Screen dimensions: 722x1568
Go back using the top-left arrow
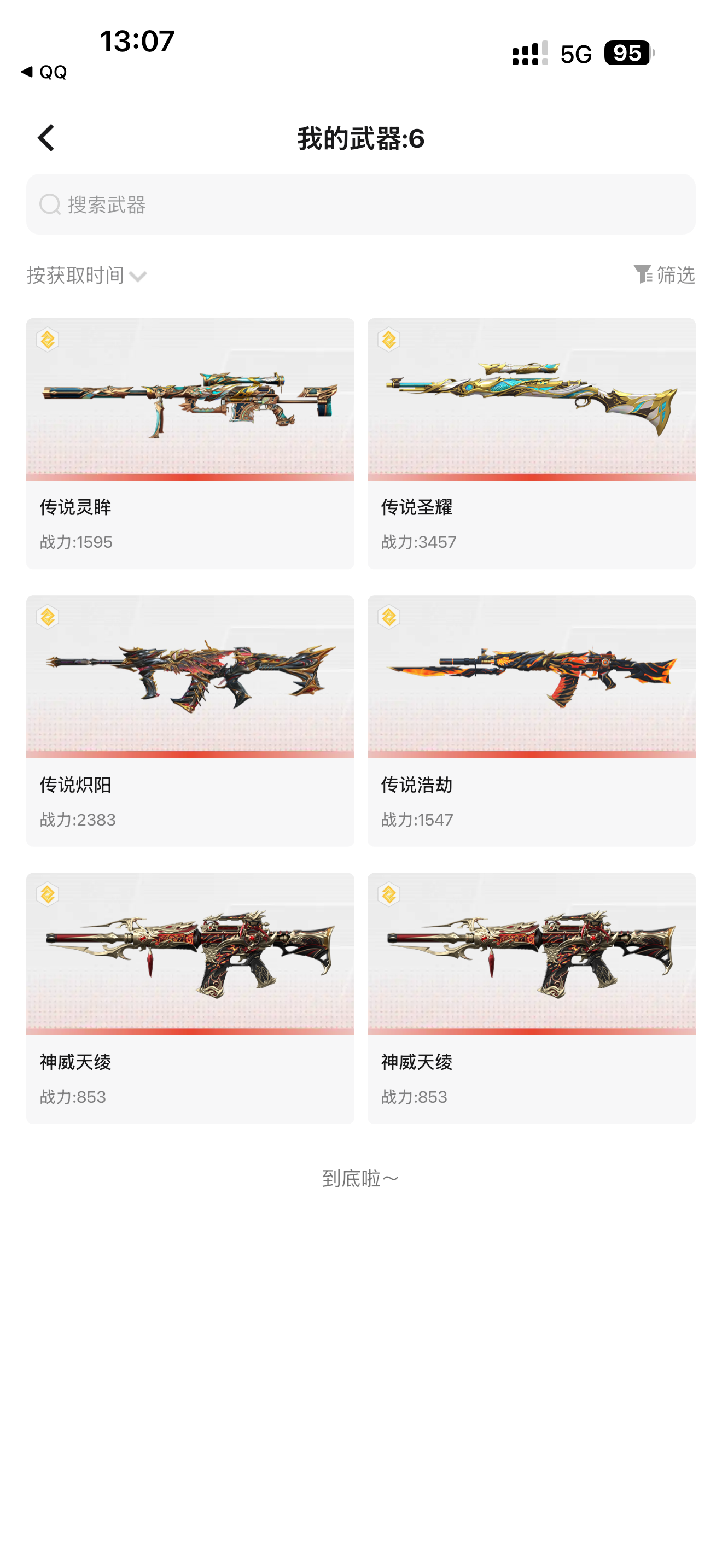(46, 138)
